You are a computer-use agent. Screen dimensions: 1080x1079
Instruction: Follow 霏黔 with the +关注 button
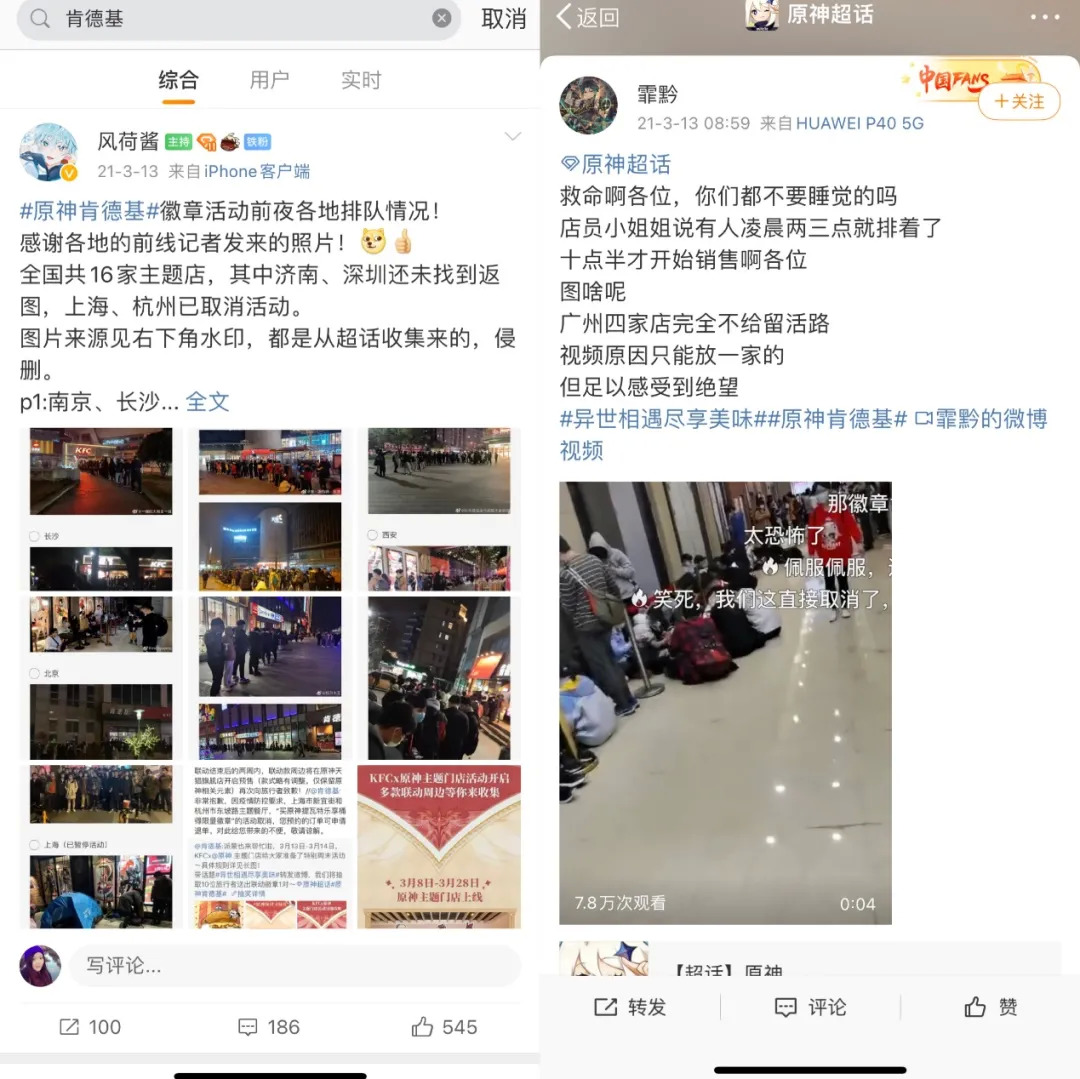[x=1019, y=102]
